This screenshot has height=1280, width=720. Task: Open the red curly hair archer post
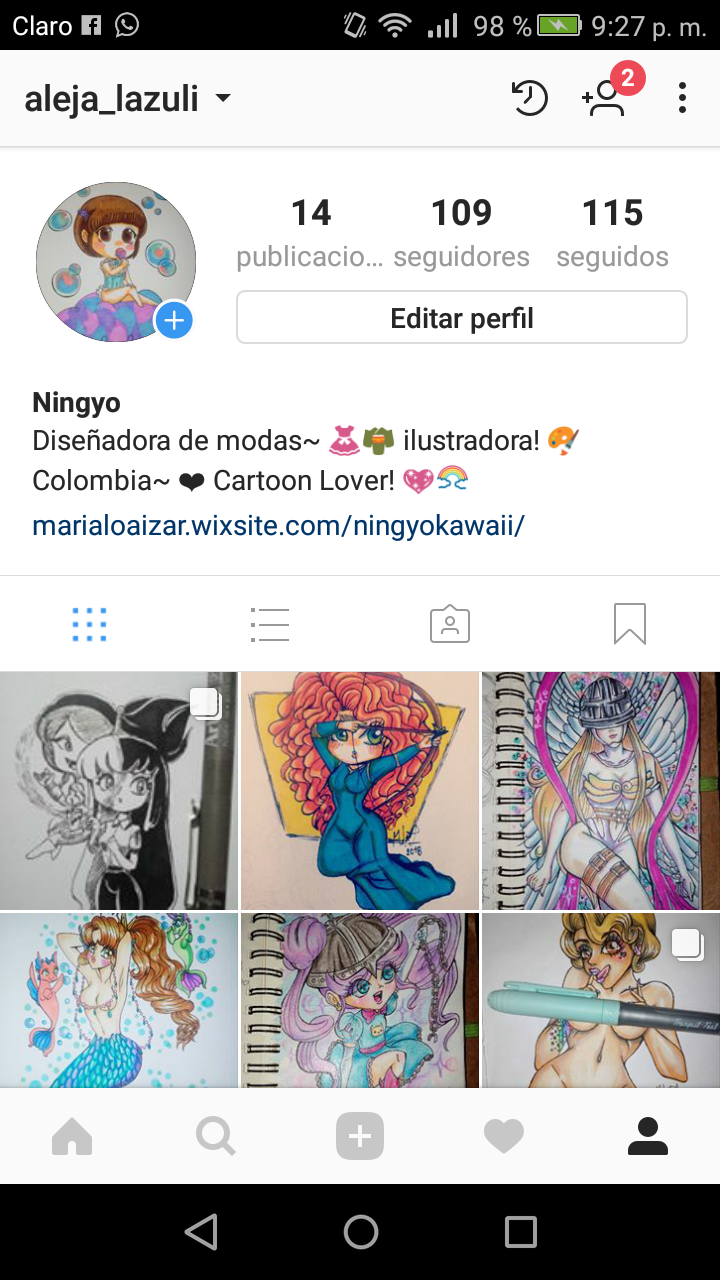click(x=360, y=790)
